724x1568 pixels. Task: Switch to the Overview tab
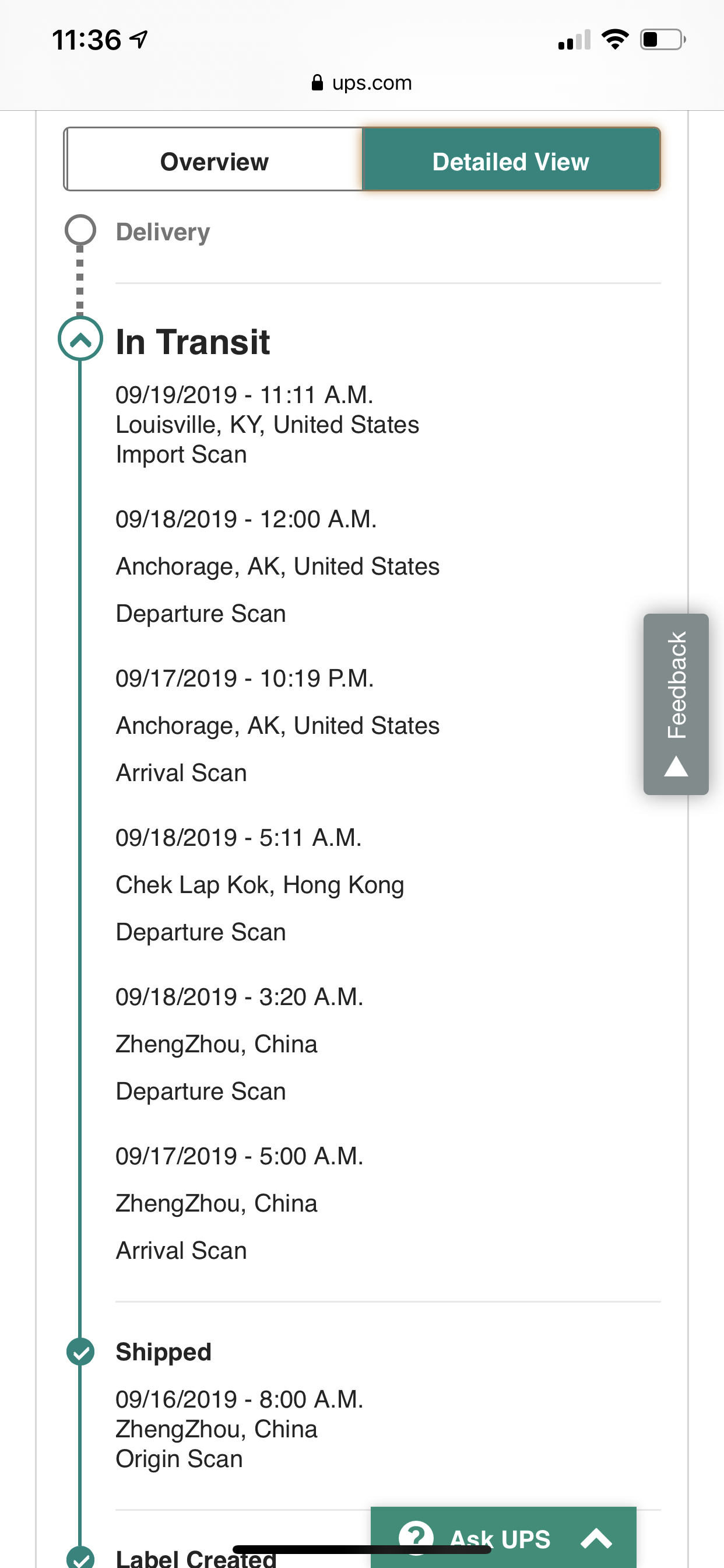[x=213, y=160]
